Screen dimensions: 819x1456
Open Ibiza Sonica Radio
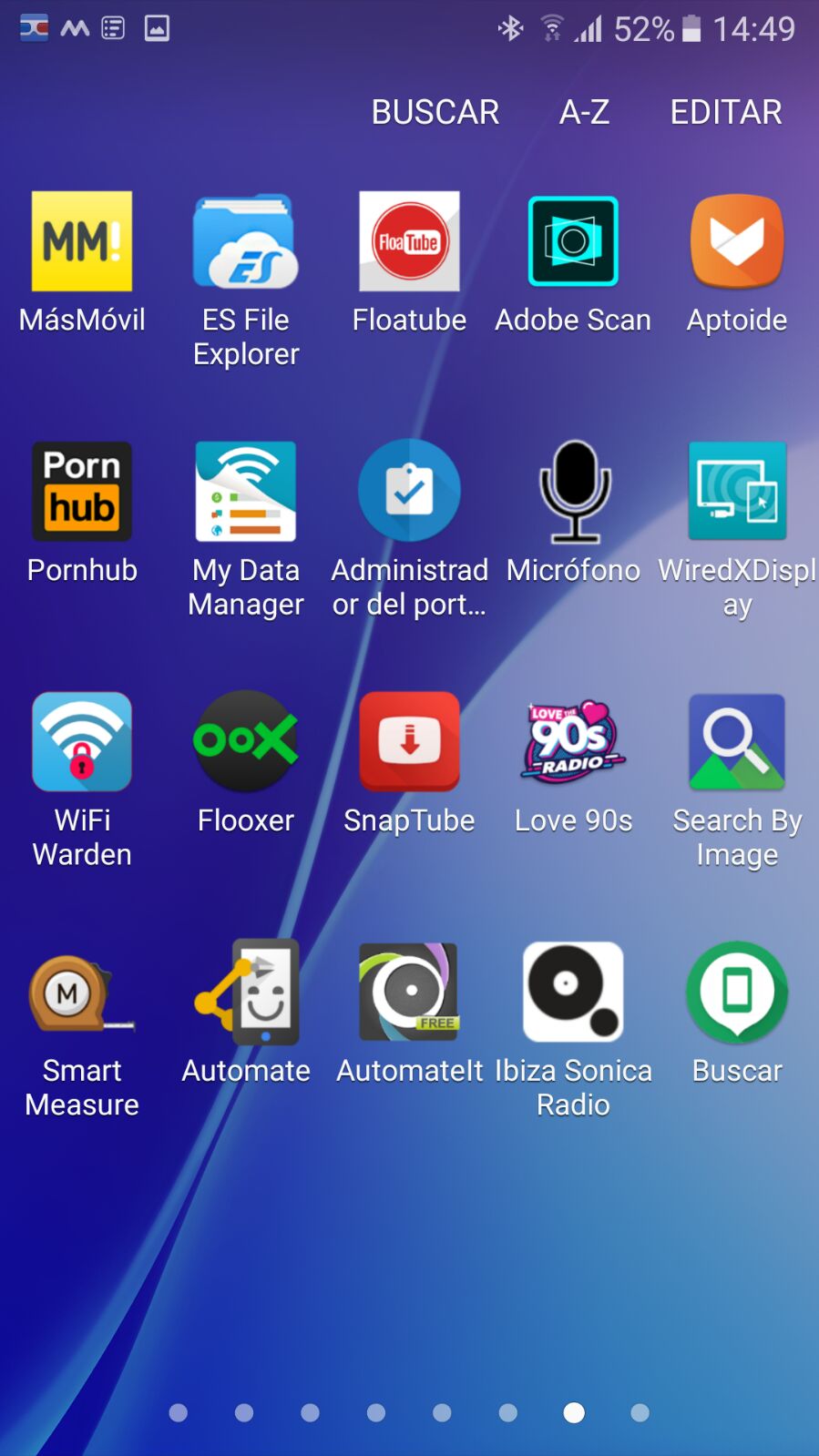(573, 993)
